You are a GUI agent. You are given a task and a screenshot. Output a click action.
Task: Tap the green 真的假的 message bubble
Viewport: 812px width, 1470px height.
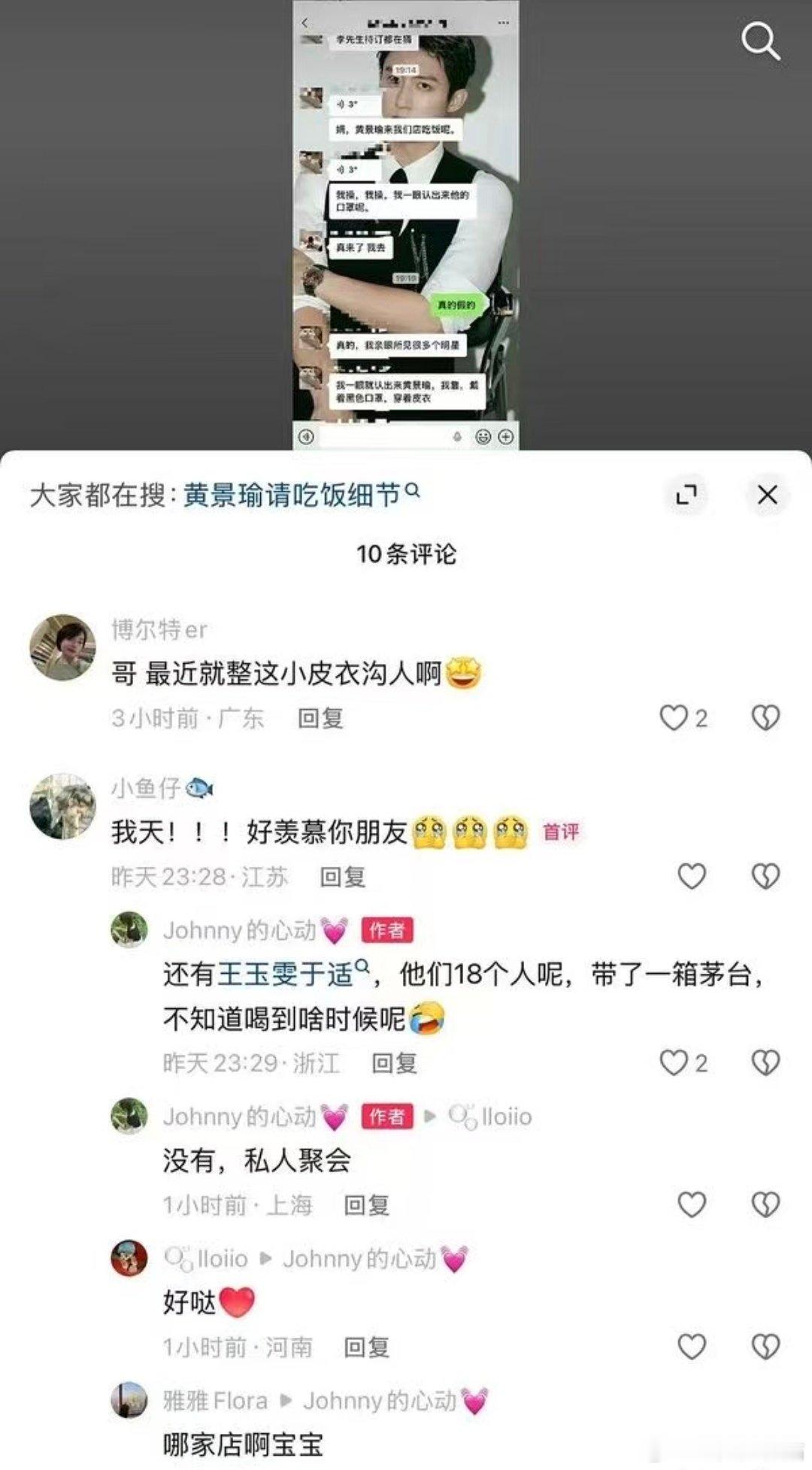pos(459,303)
